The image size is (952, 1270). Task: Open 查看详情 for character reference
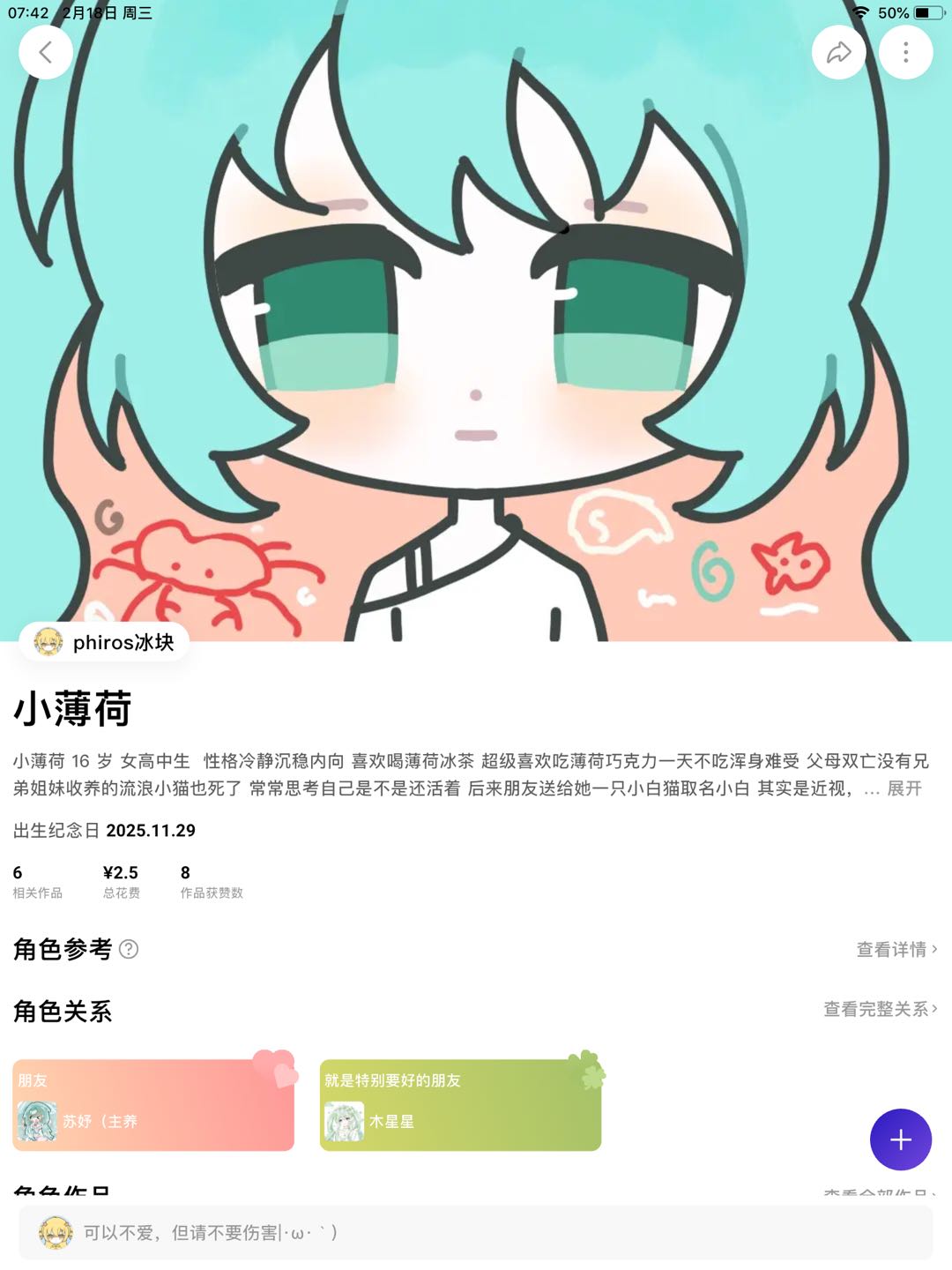896,949
